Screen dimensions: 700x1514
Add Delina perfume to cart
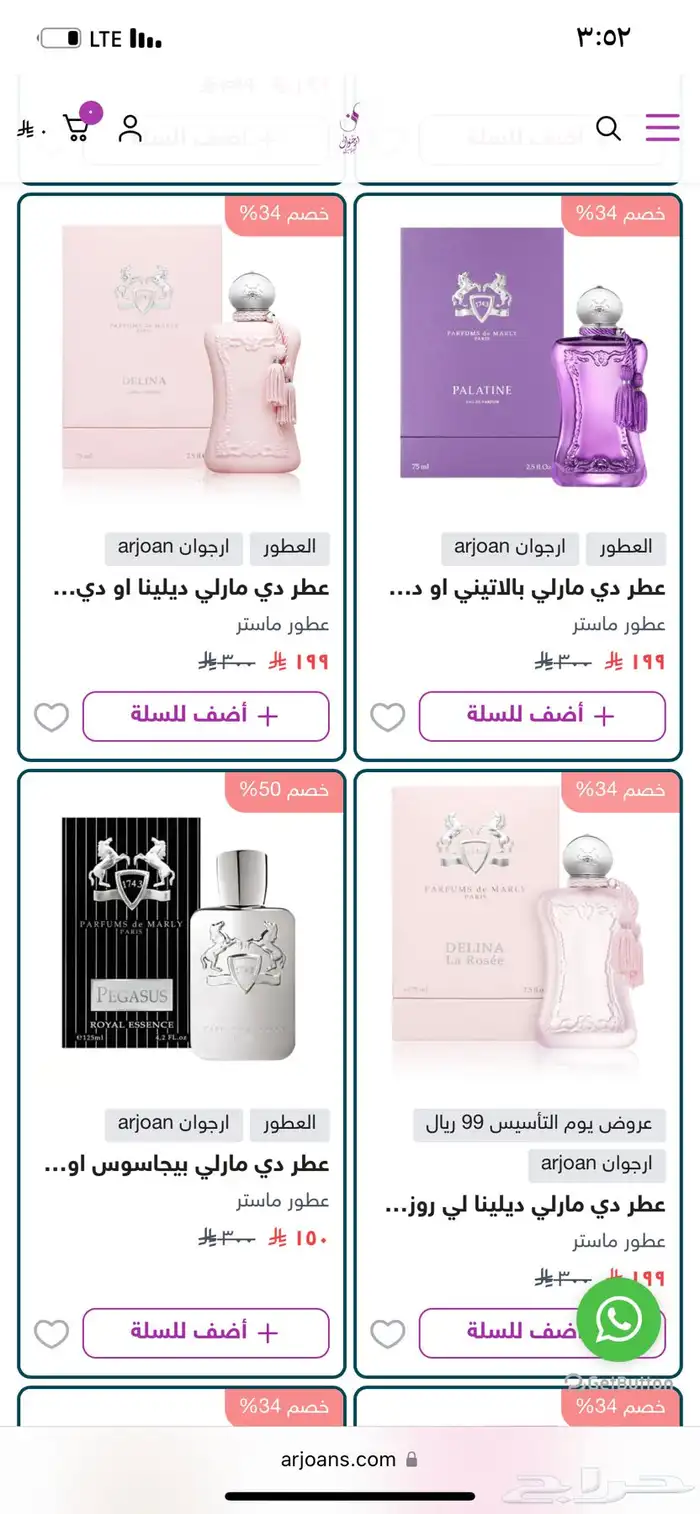[x=205, y=716]
